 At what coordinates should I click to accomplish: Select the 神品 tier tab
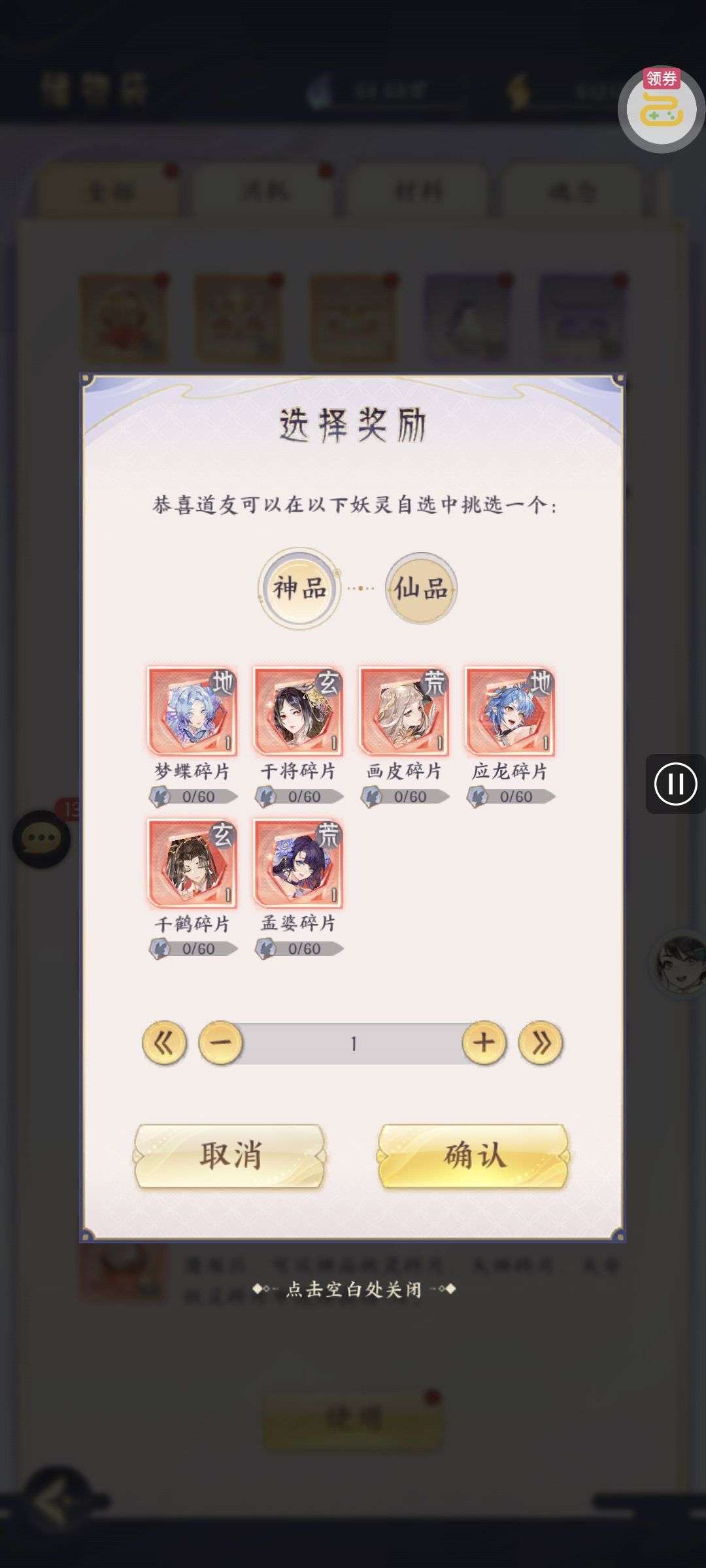pos(299,589)
